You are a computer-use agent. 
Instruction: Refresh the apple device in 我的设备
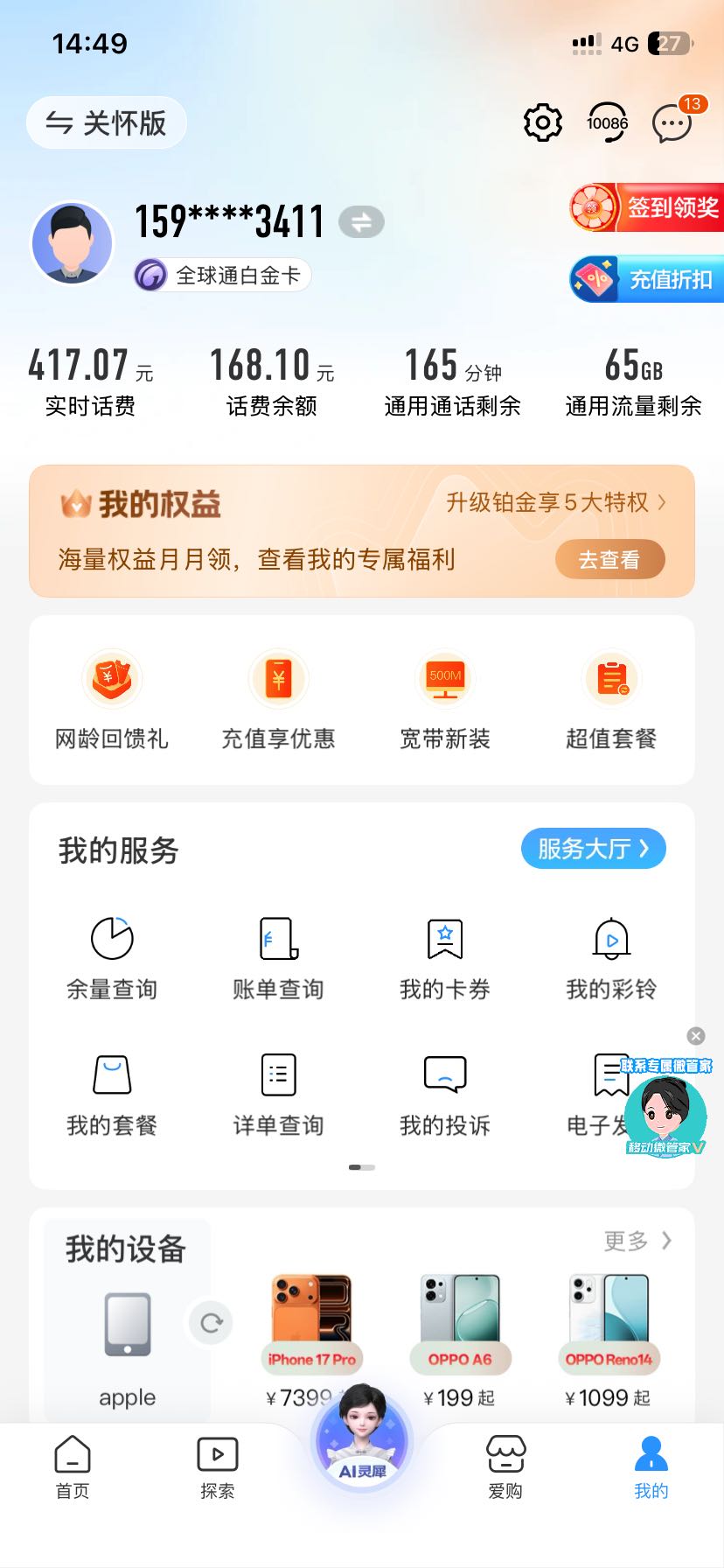(211, 1322)
